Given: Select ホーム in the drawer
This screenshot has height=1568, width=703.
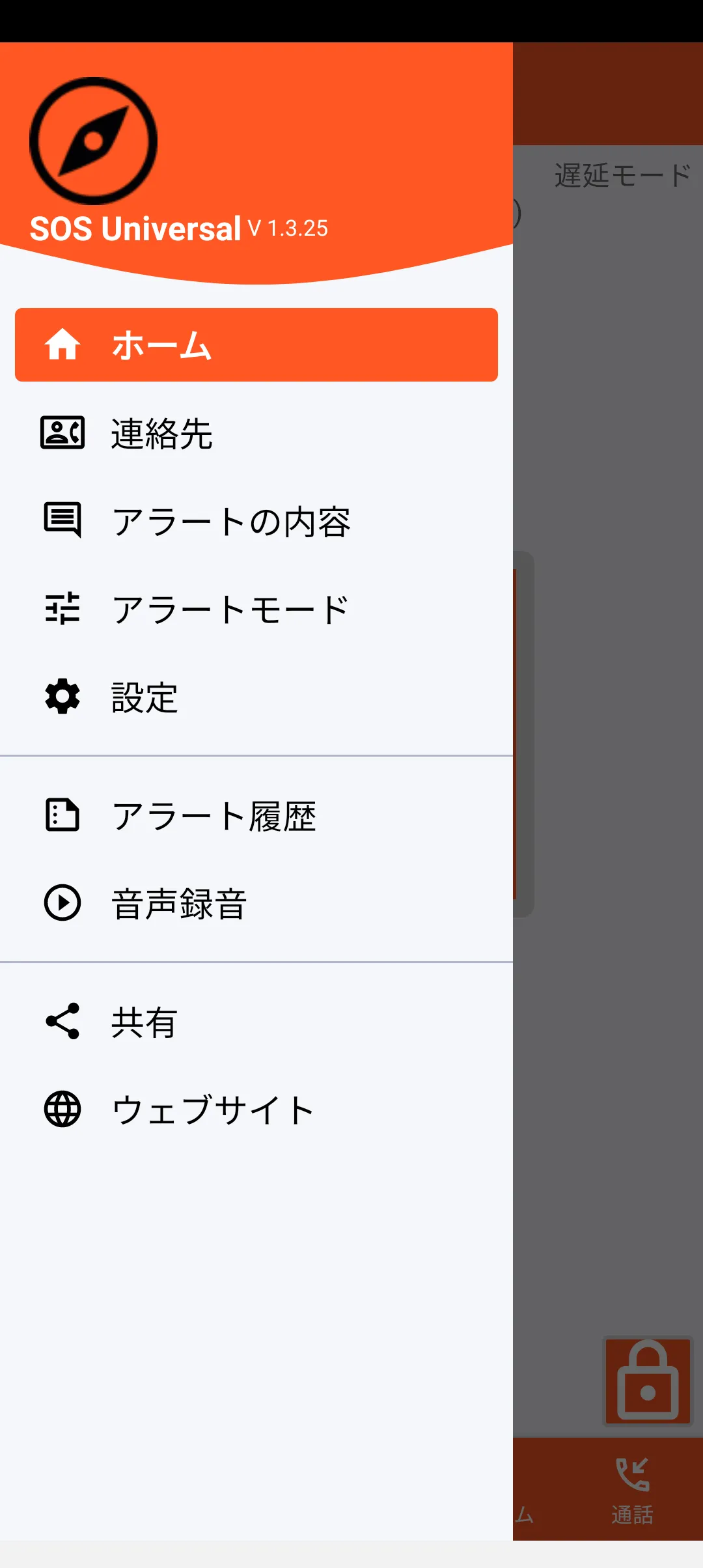Looking at the screenshot, I should (x=256, y=345).
